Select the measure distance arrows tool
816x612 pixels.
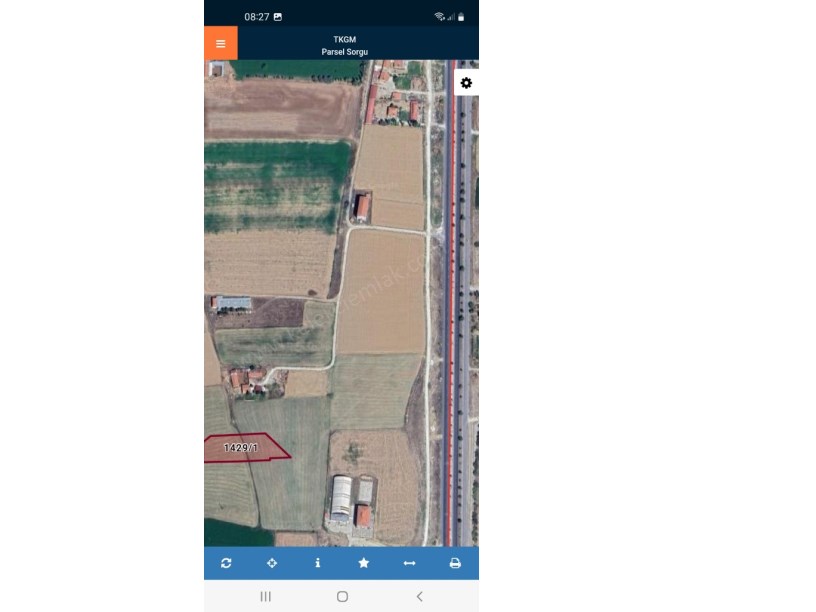(x=409, y=563)
